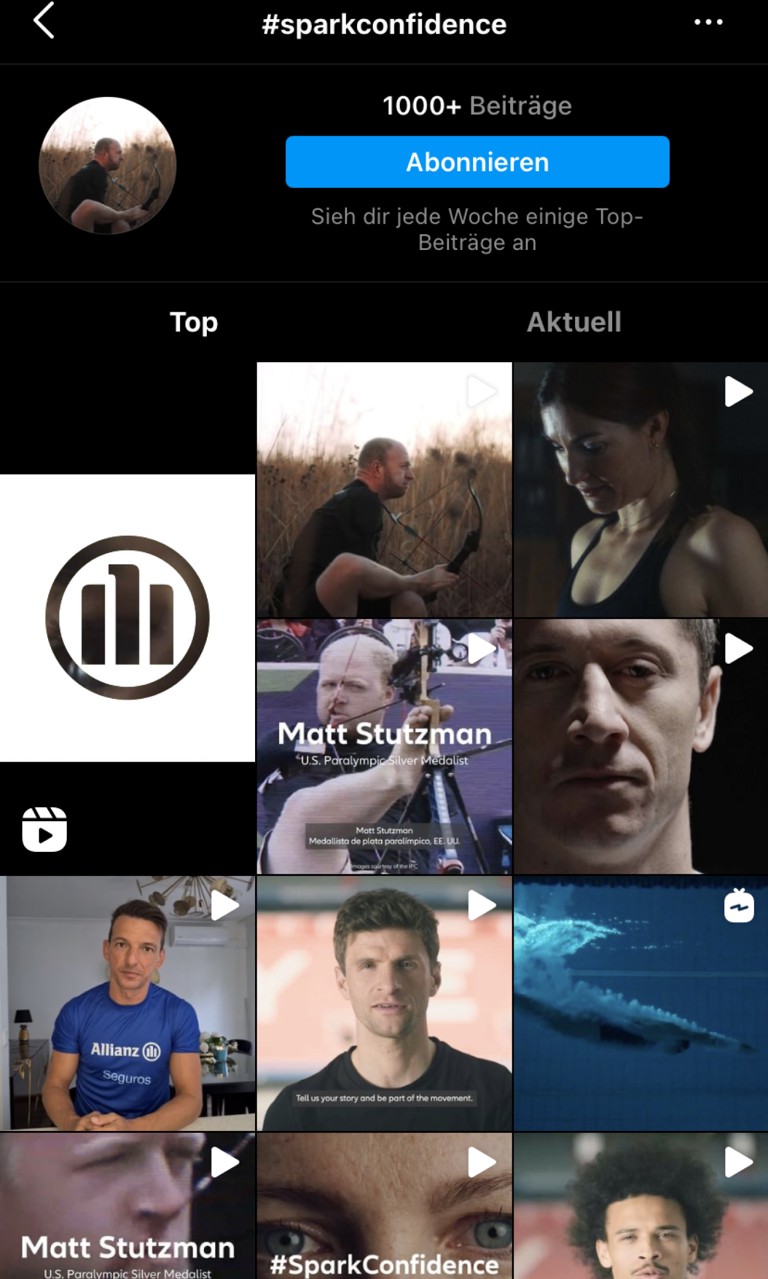This screenshot has width=768, height=1279.
Task: Go back using the arrow at top
Action: click(43, 22)
